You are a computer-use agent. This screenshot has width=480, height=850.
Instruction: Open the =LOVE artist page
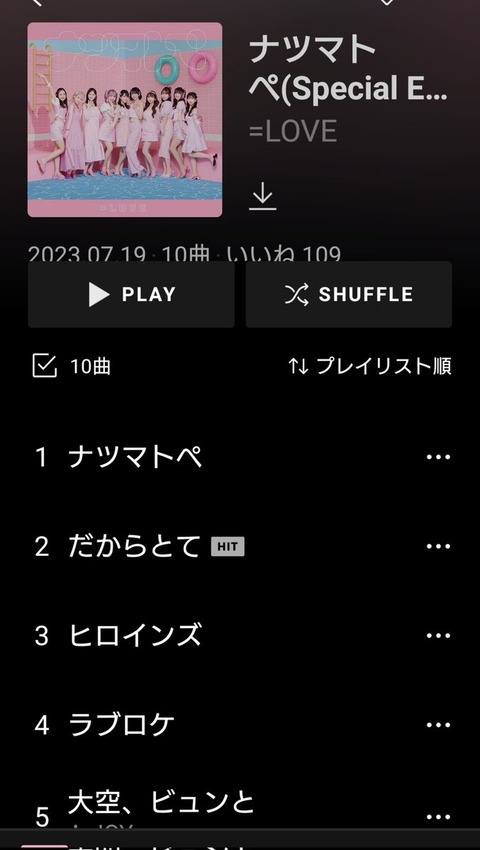[x=293, y=132]
